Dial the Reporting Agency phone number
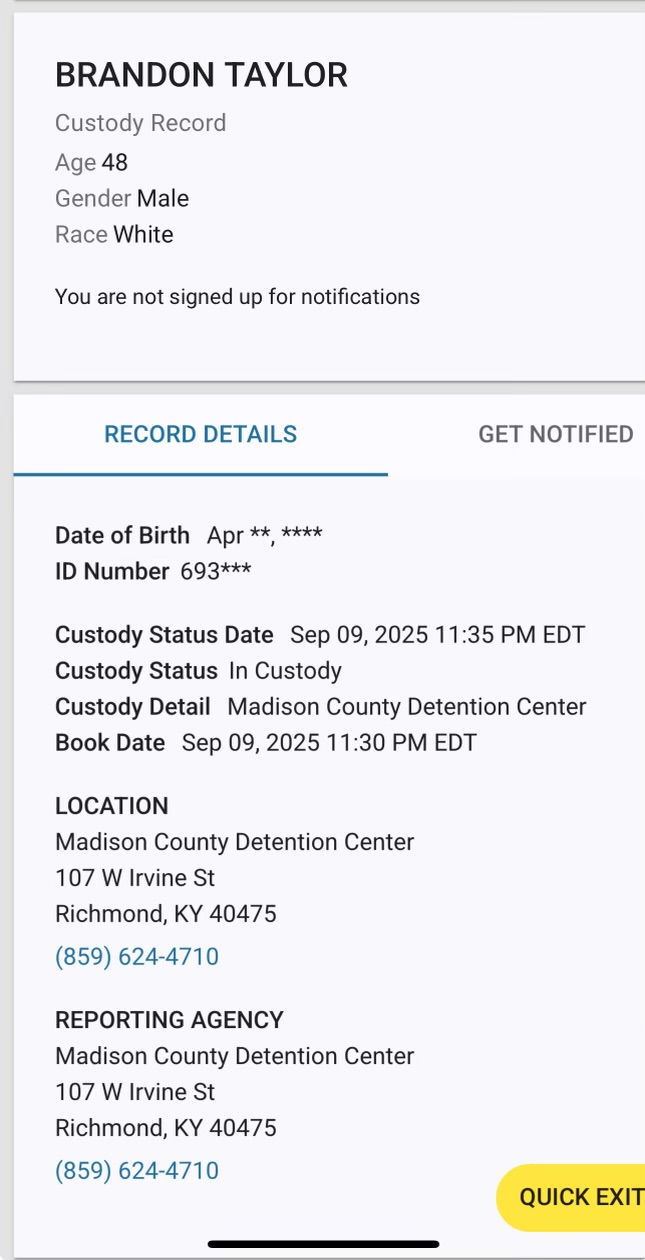The width and height of the screenshot is (645, 1260). tap(137, 1171)
